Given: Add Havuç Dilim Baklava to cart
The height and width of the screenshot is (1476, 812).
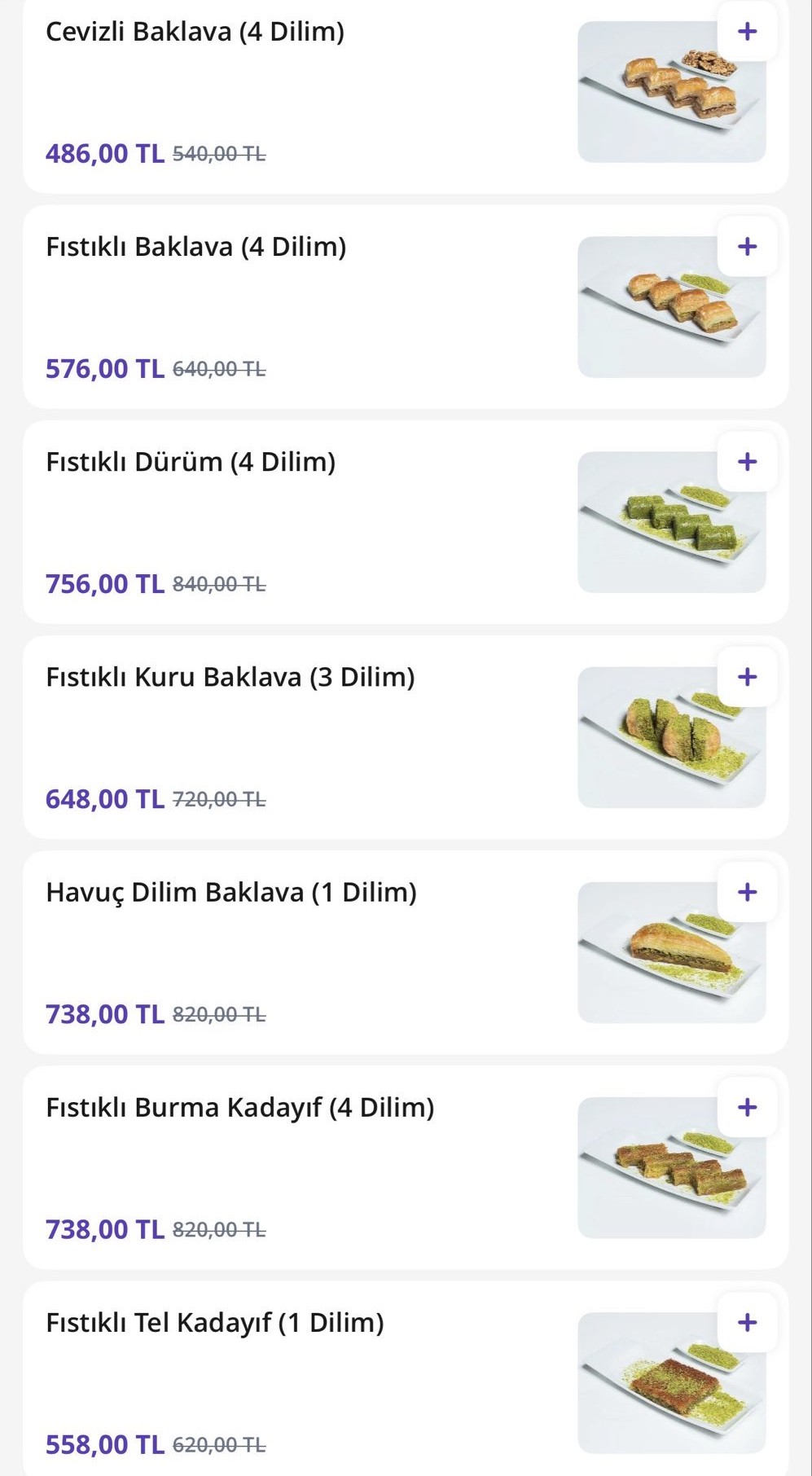Looking at the screenshot, I should tap(747, 892).
